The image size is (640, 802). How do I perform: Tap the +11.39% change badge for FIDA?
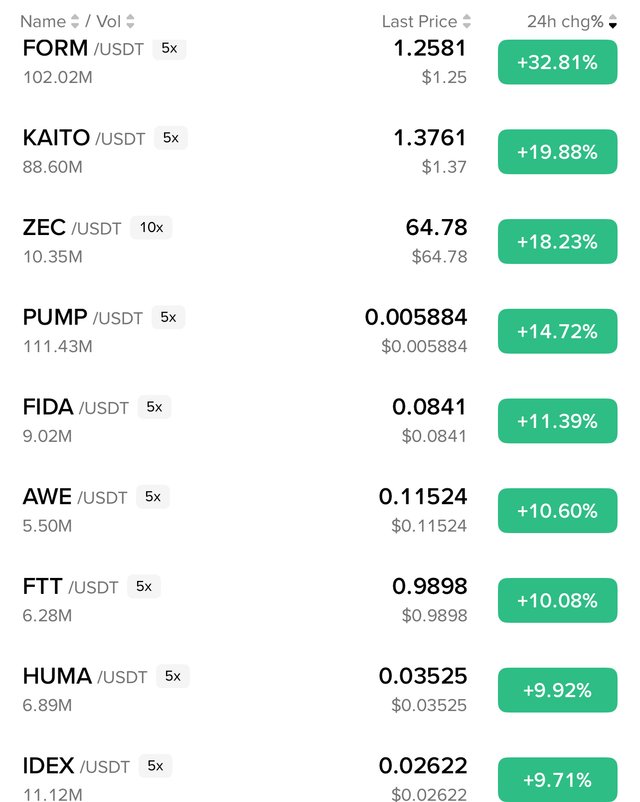557,421
